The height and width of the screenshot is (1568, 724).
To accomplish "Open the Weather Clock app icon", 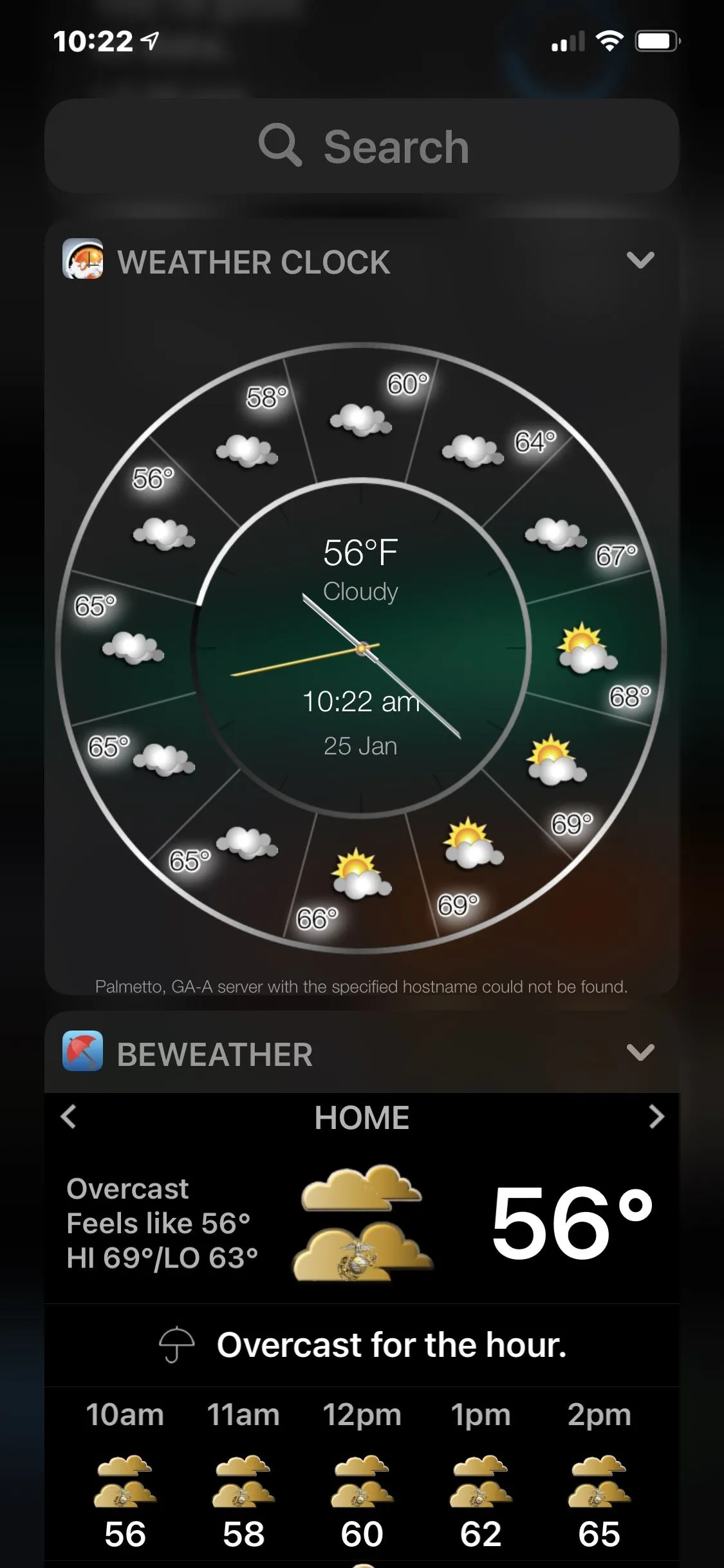I will coord(83,259).
